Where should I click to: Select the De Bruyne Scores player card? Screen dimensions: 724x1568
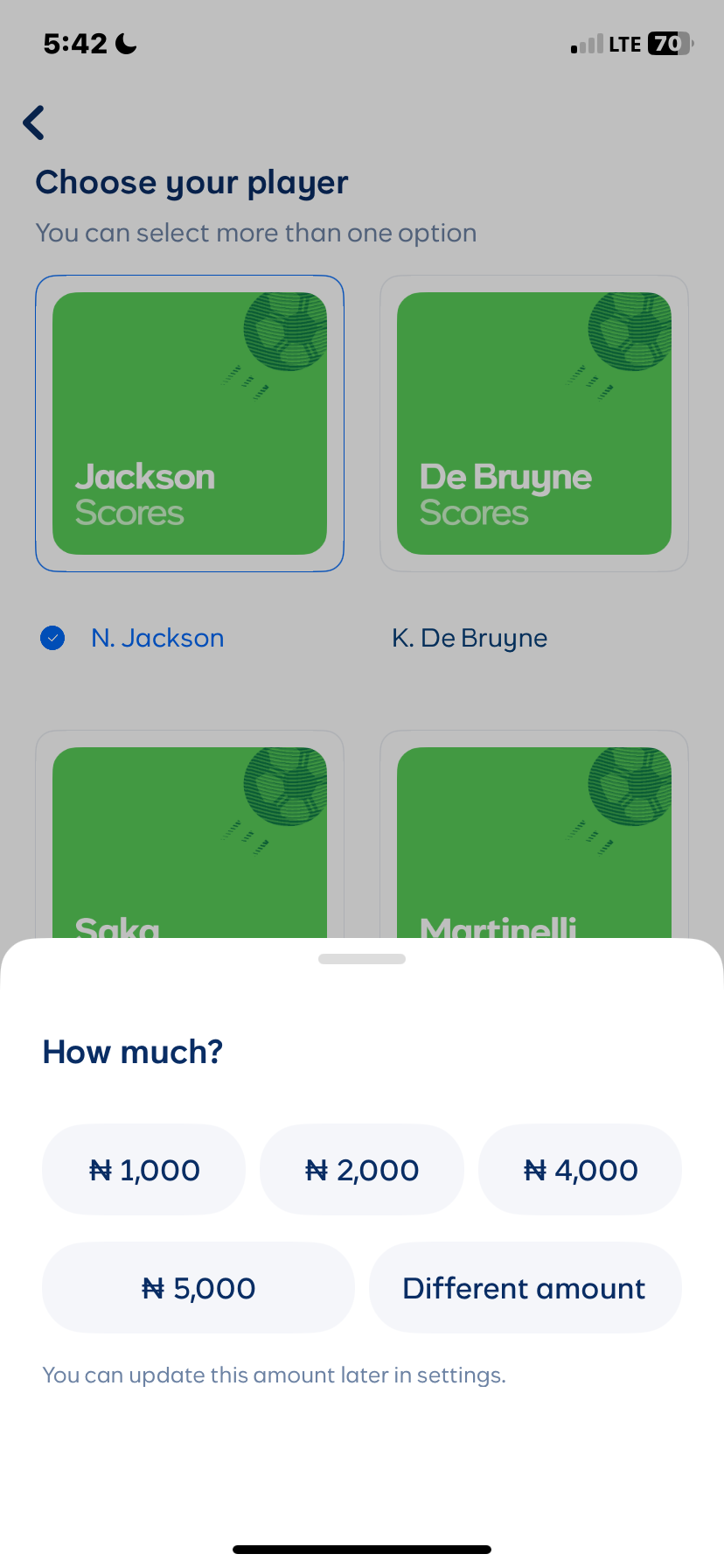click(534, 423)
